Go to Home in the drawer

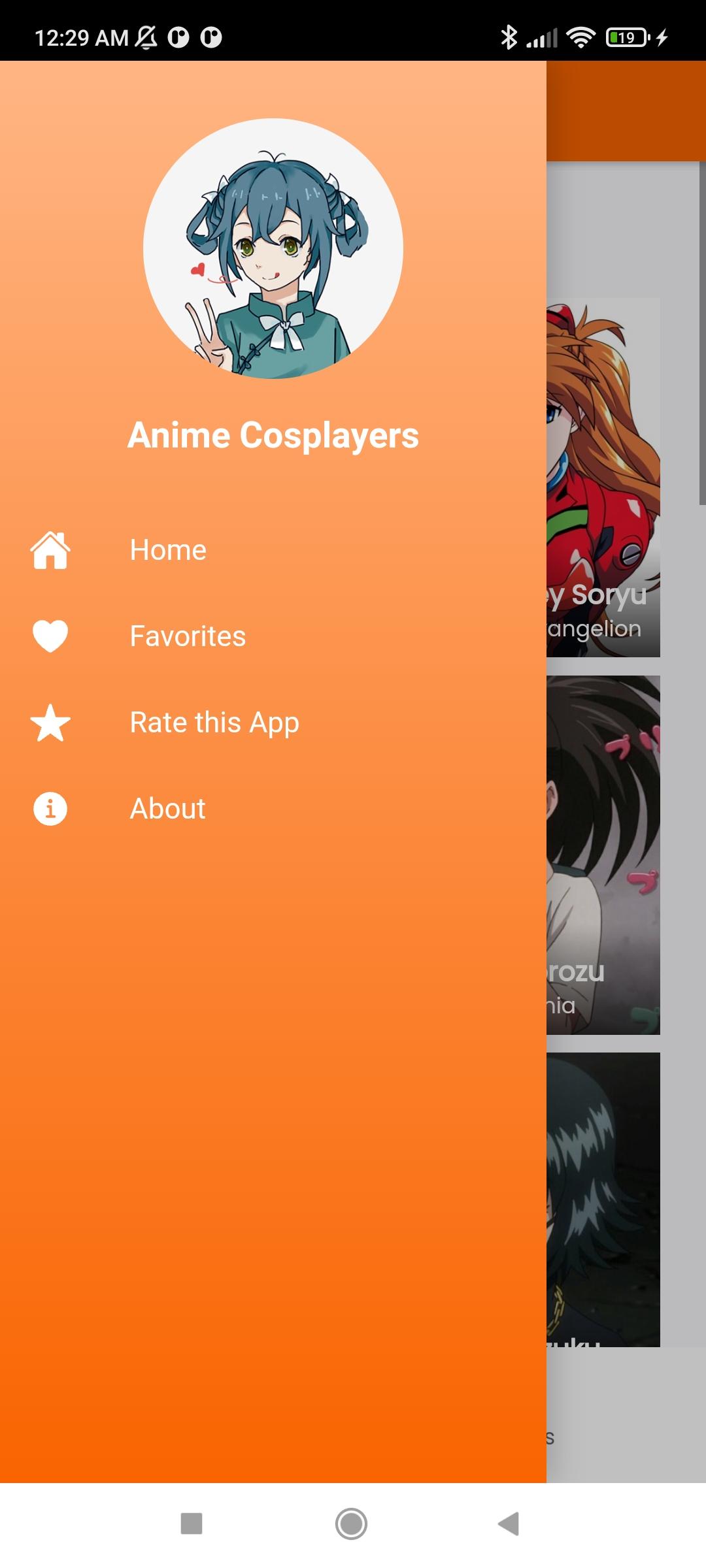point(273,550)
